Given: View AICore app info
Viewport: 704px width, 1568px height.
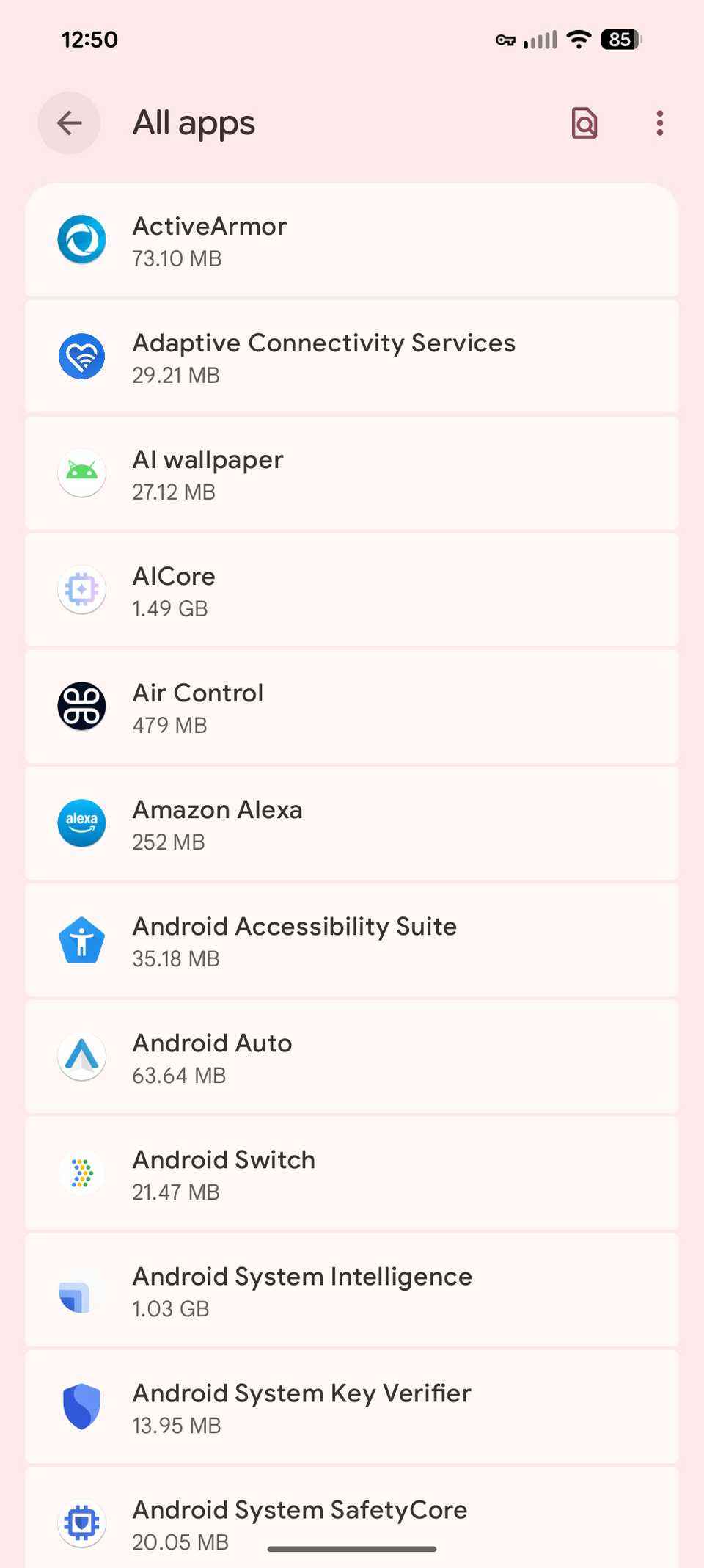Looking at the screenshot, I should [x=352, y=591].
